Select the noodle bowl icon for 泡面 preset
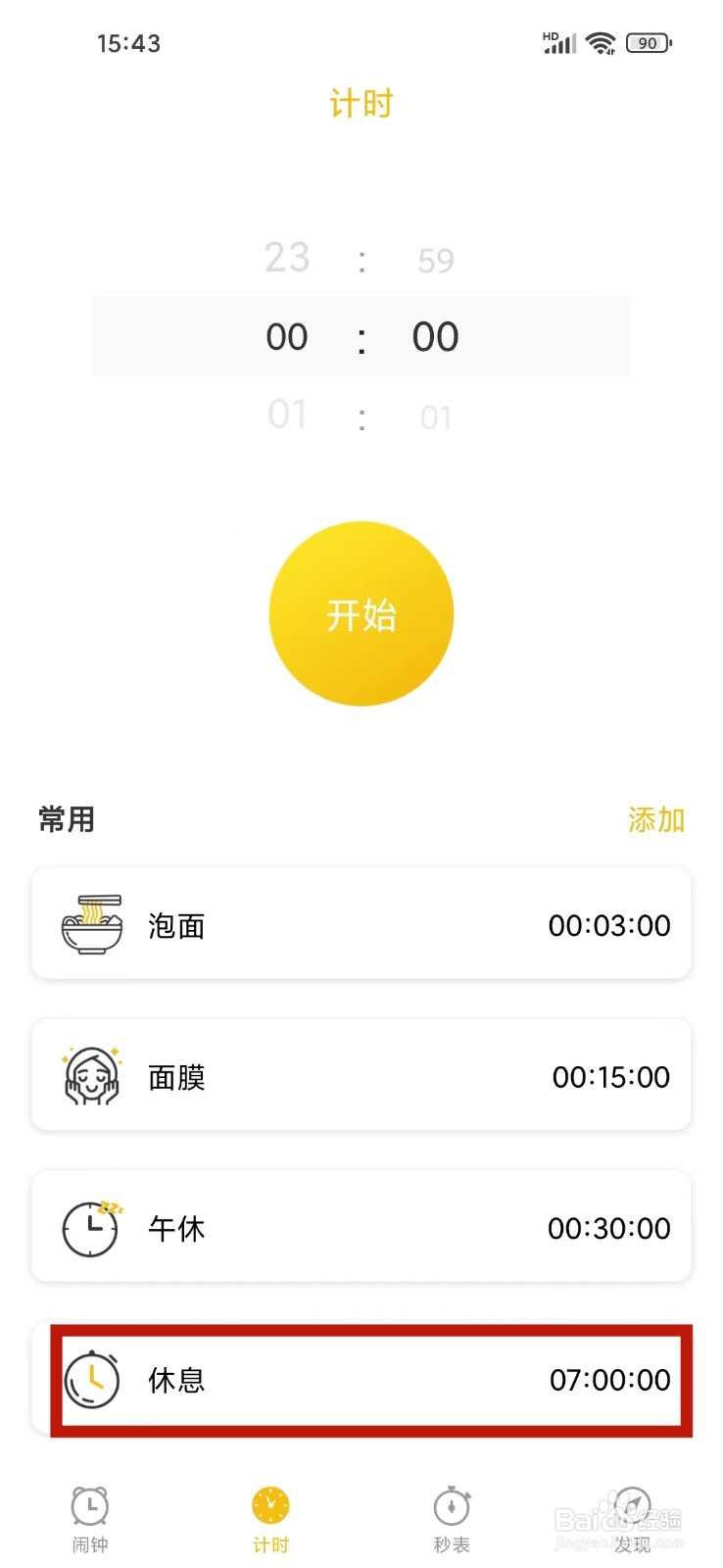 90,924
